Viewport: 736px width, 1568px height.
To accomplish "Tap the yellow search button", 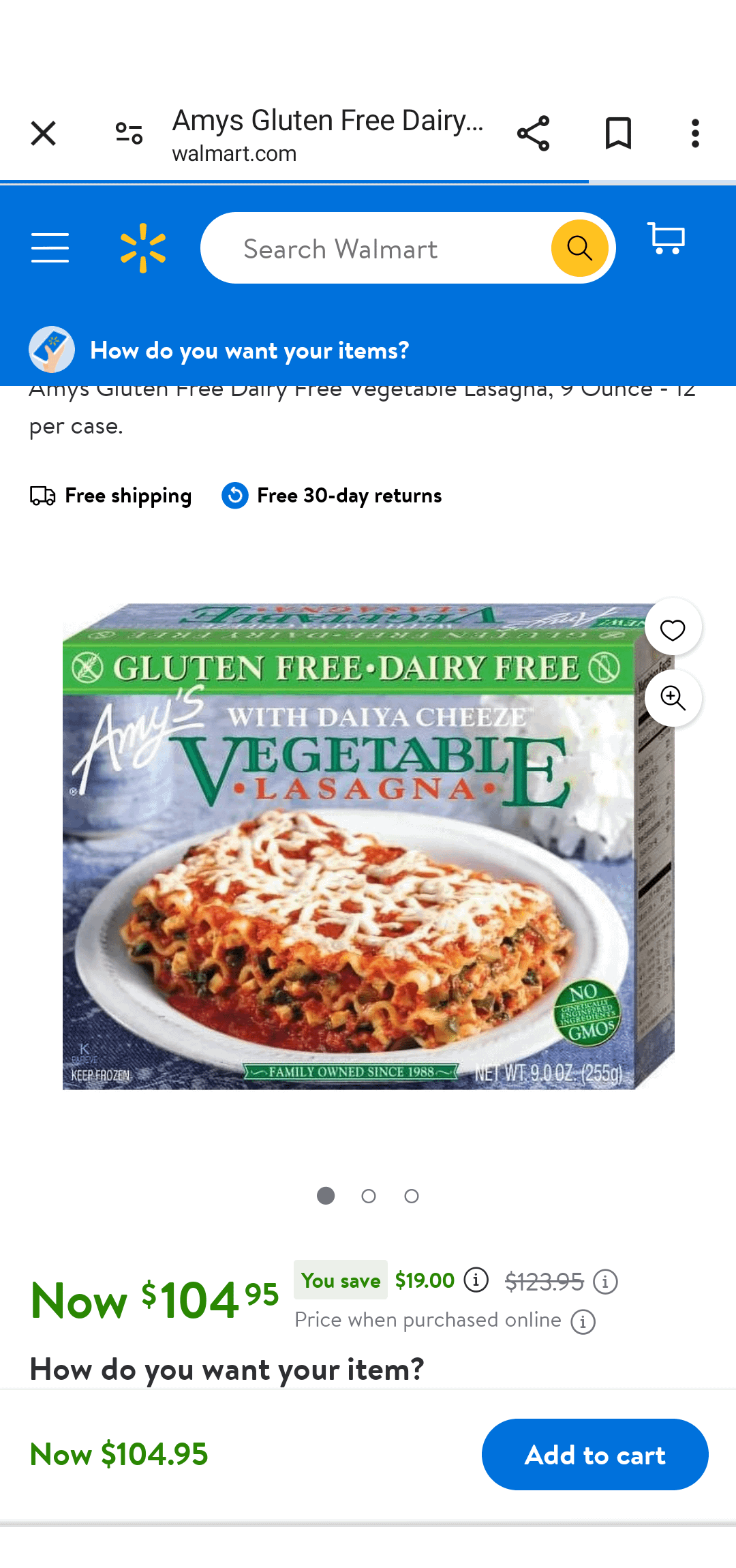I will pos(579,248).
